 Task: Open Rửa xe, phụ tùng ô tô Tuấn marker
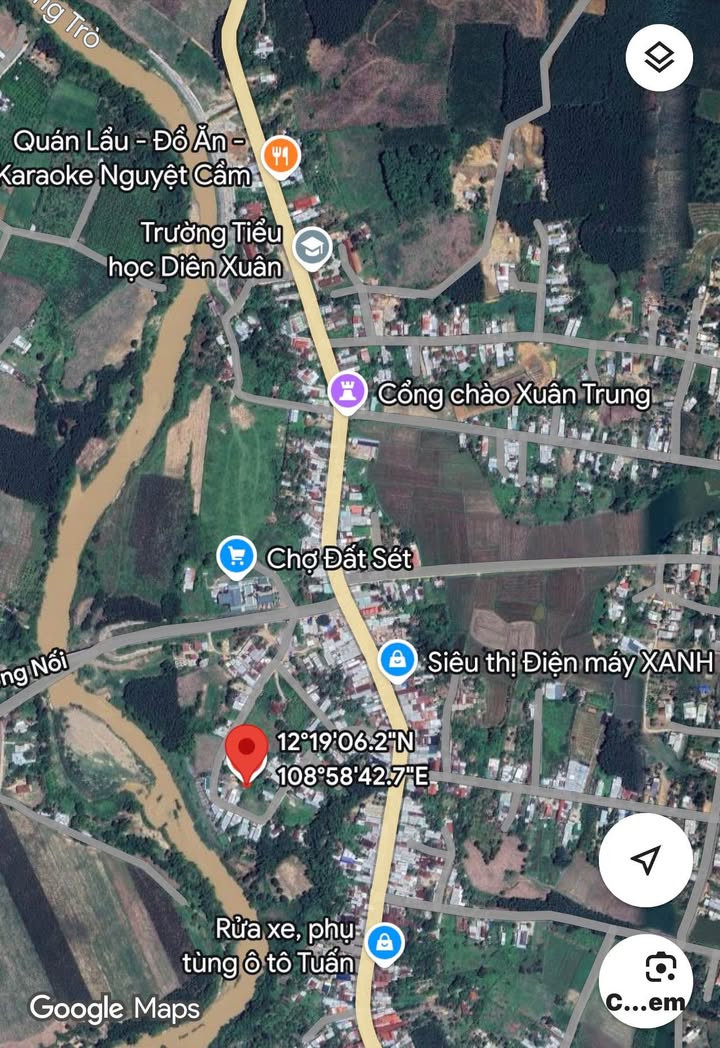click(x=383, y=940)
